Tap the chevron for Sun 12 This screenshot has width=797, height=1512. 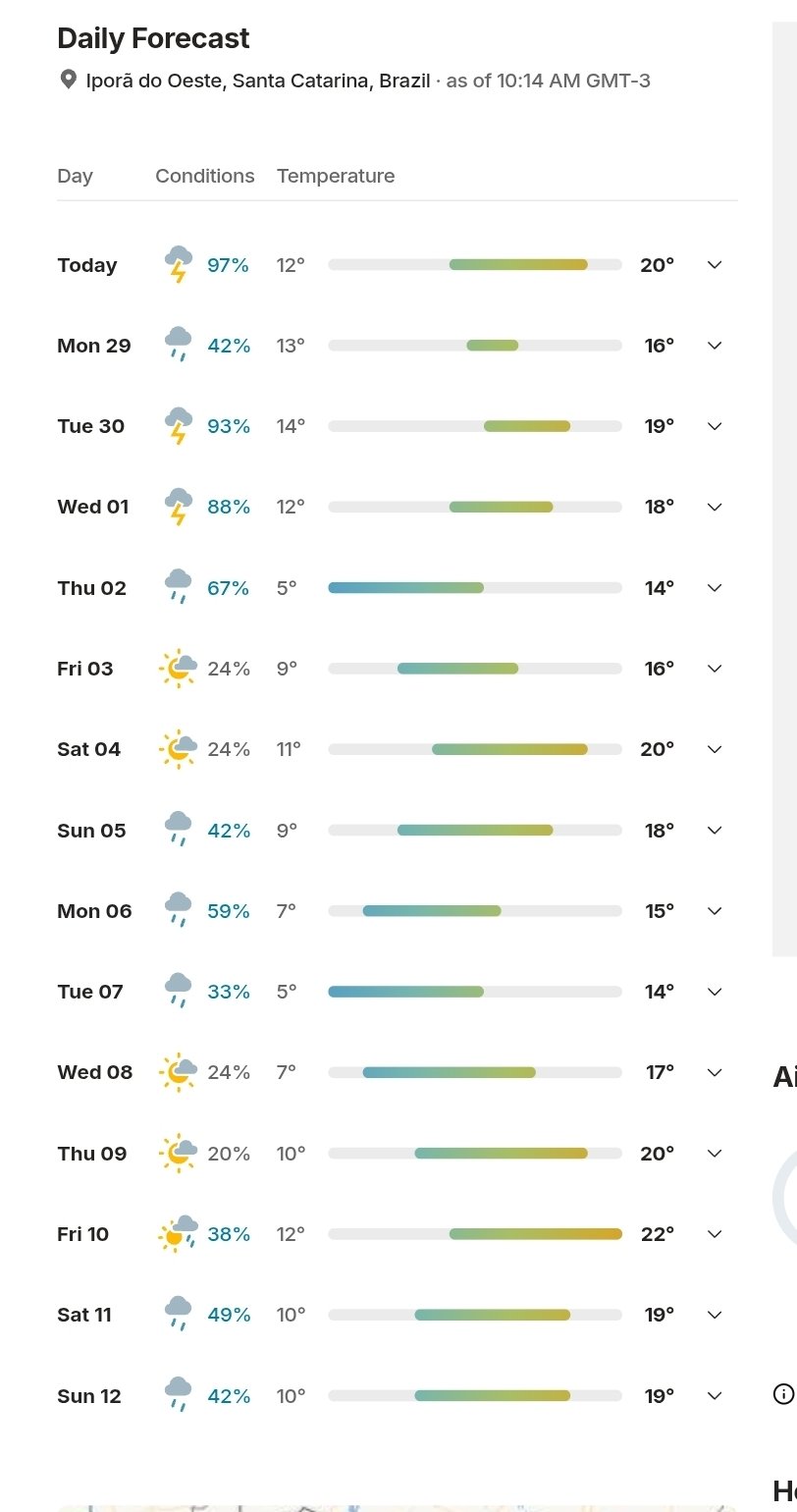715,1396
